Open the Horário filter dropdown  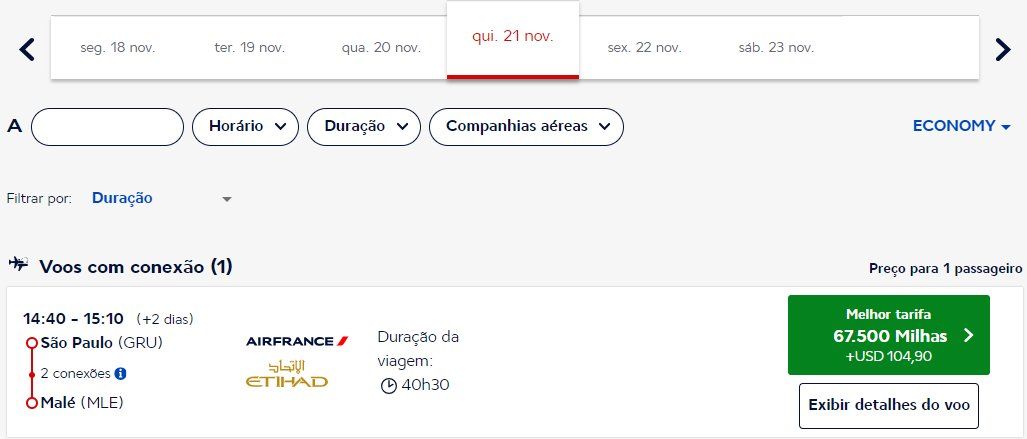(x=245, y=127)
